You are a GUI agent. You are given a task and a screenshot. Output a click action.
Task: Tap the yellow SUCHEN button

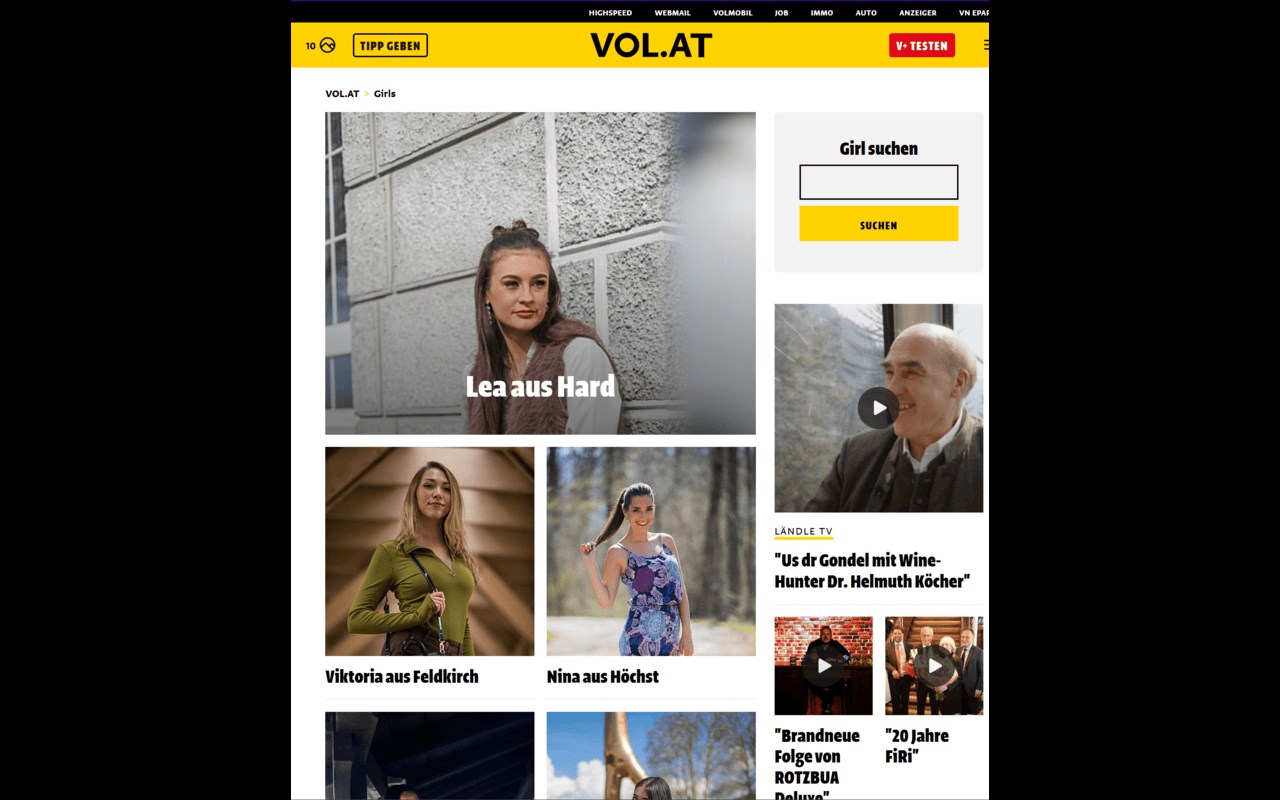[x=878, y=224]
